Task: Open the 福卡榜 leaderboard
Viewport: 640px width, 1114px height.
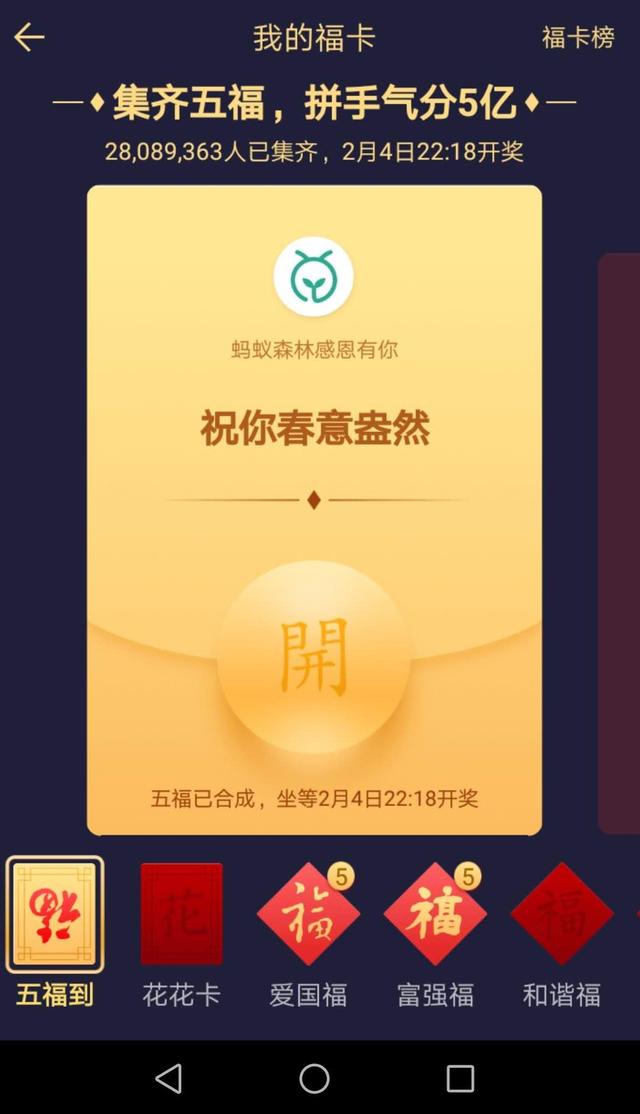Action: coord(577,38)
